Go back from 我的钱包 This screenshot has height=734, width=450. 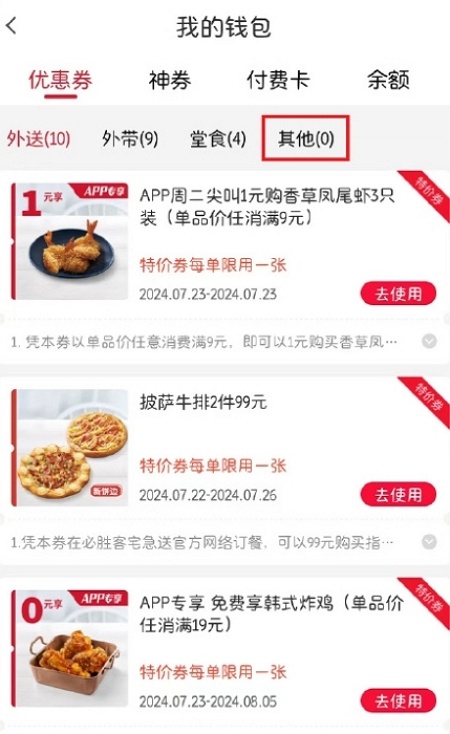point(12,26)
